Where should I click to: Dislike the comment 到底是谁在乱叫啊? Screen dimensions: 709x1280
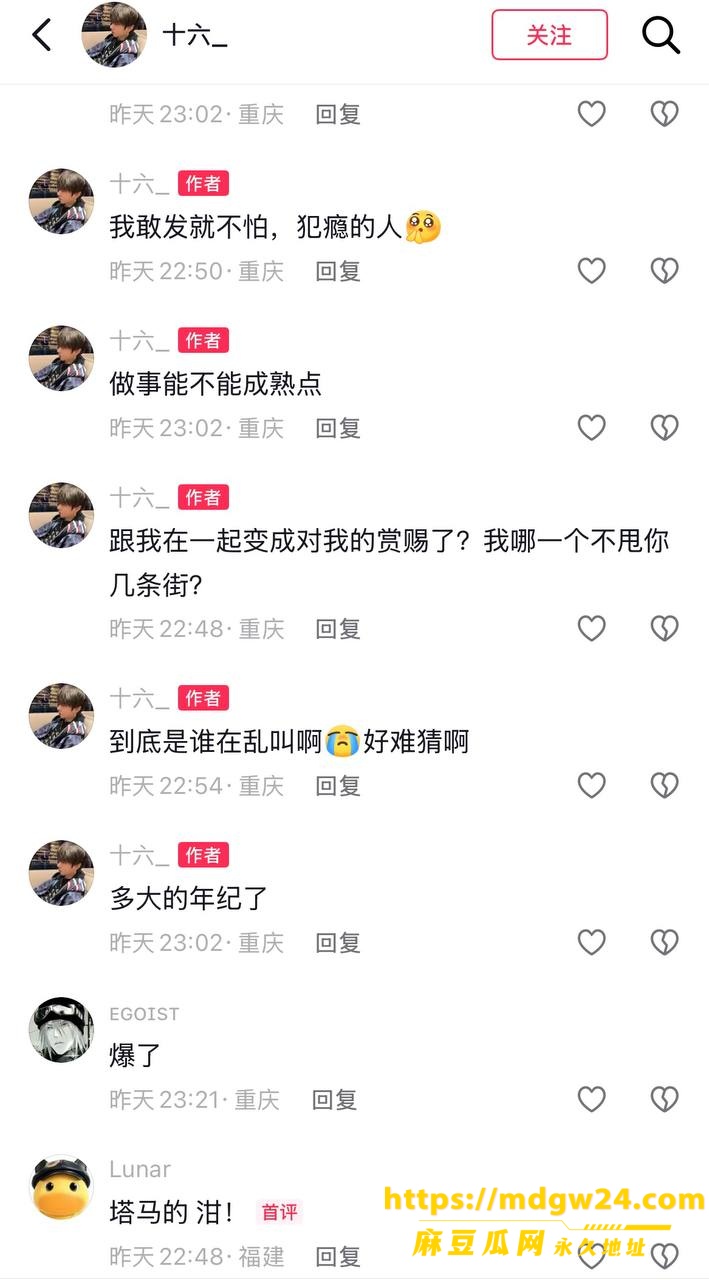(x=665, y=785)
